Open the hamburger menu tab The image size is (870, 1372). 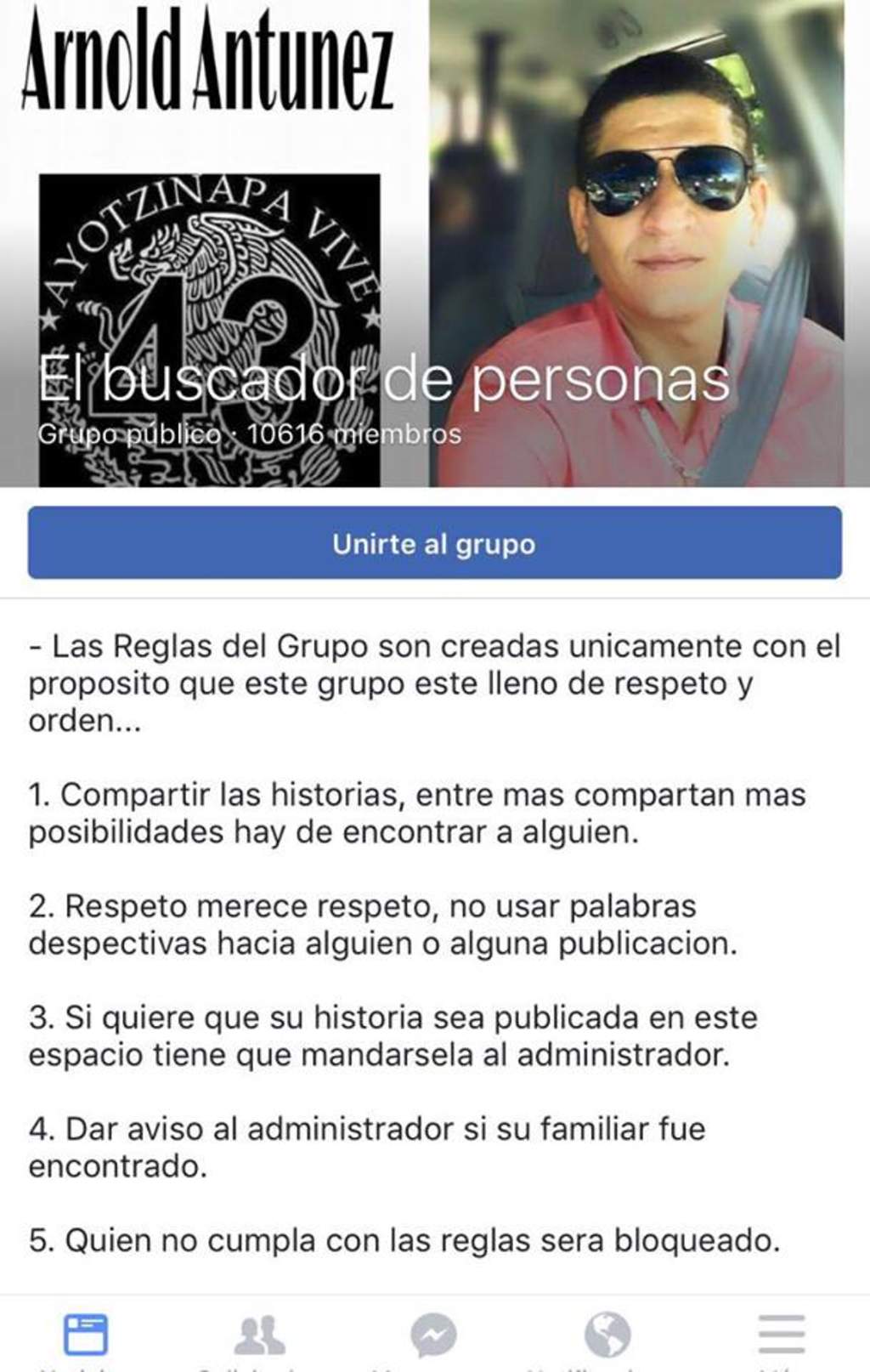click(x=781, y=1334)
